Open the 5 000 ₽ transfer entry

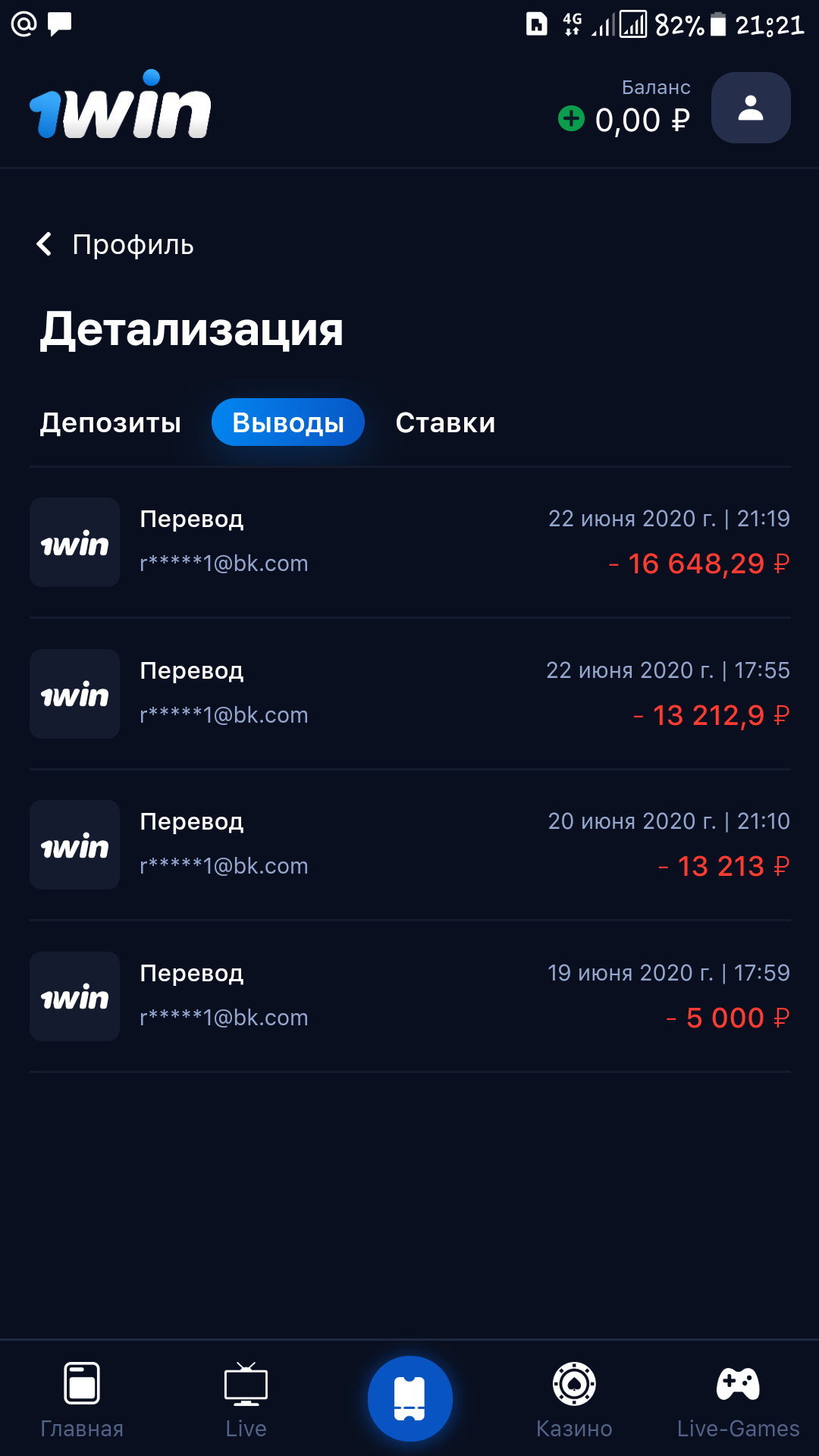point(409,996)
